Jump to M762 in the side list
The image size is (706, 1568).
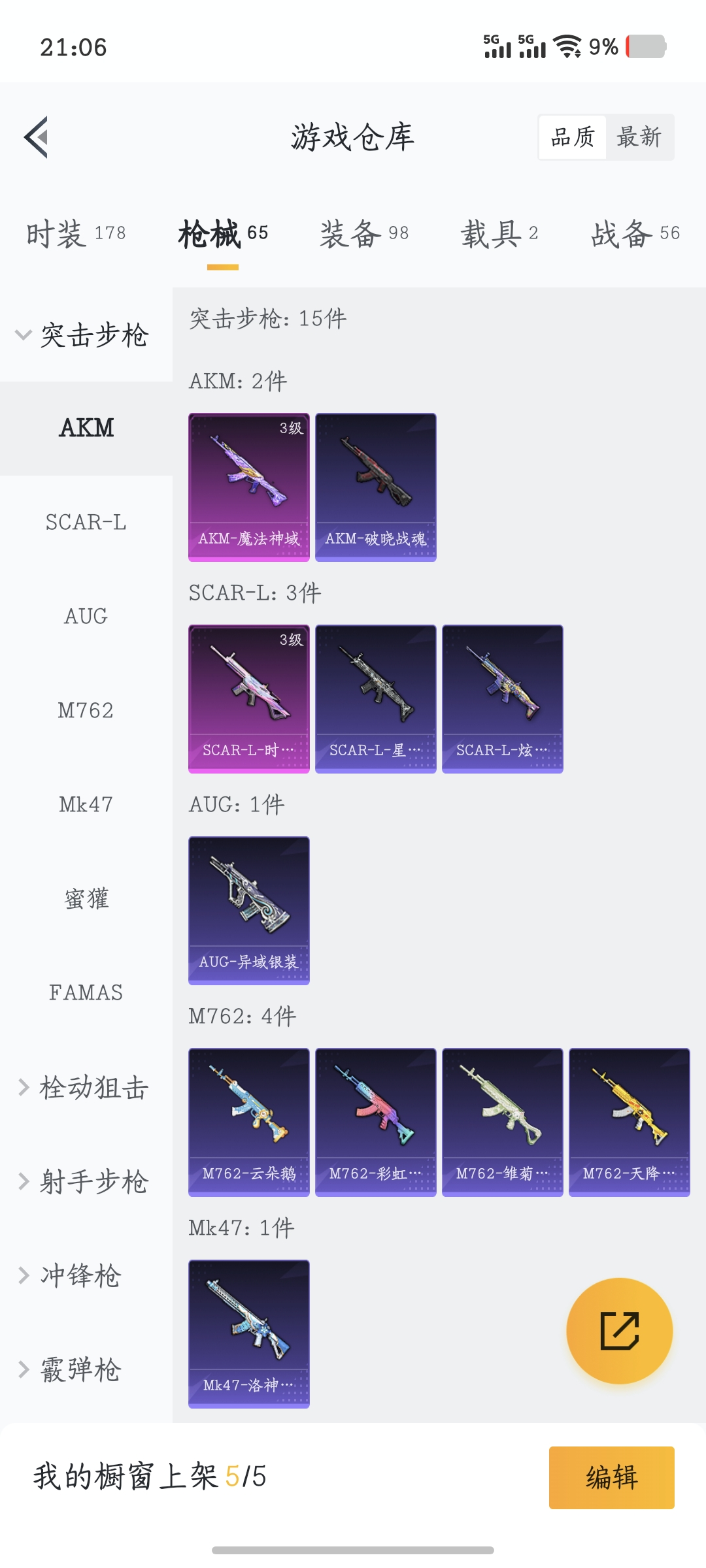(86, 710)
